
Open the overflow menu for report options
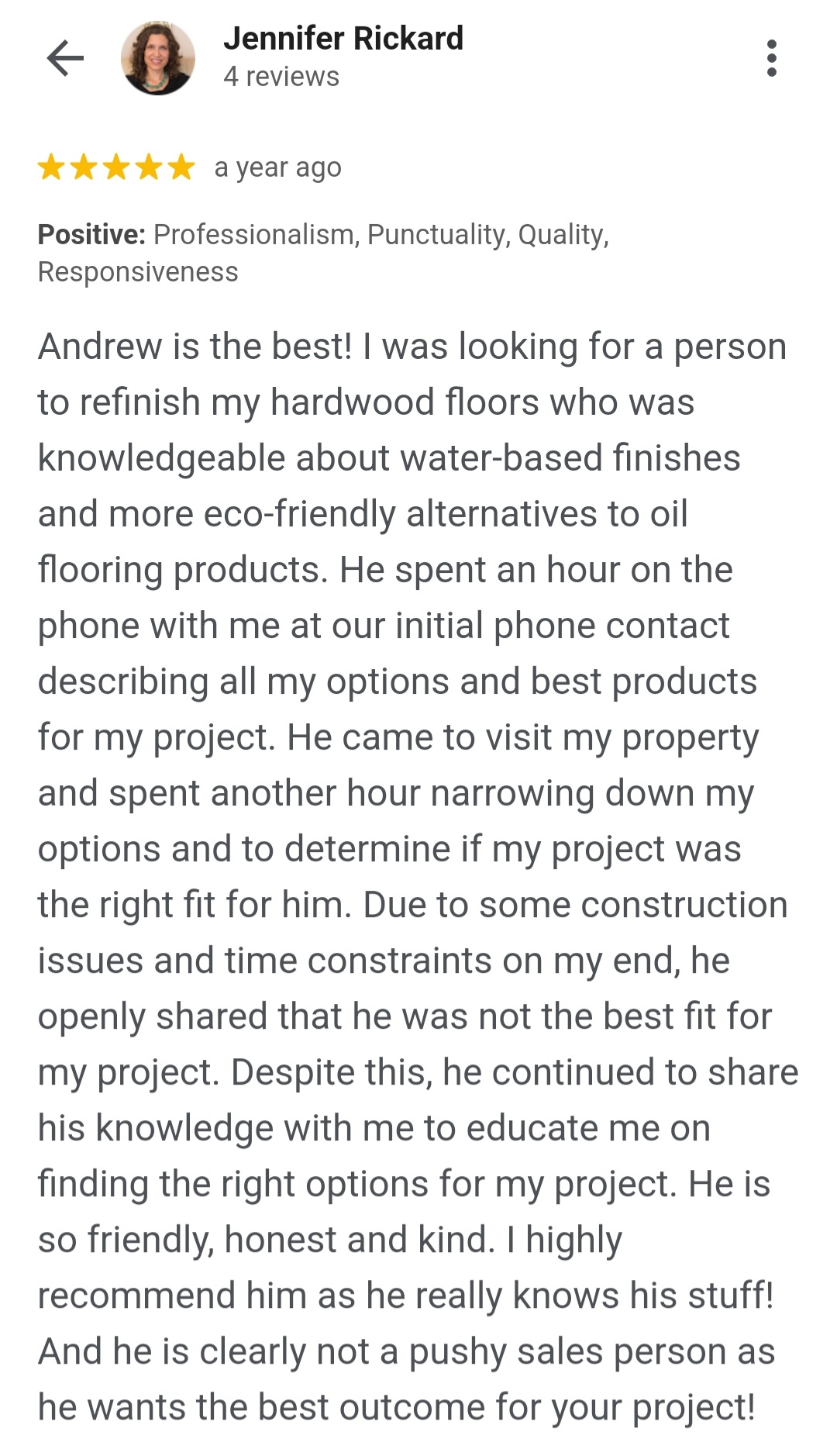coord(772,57)
